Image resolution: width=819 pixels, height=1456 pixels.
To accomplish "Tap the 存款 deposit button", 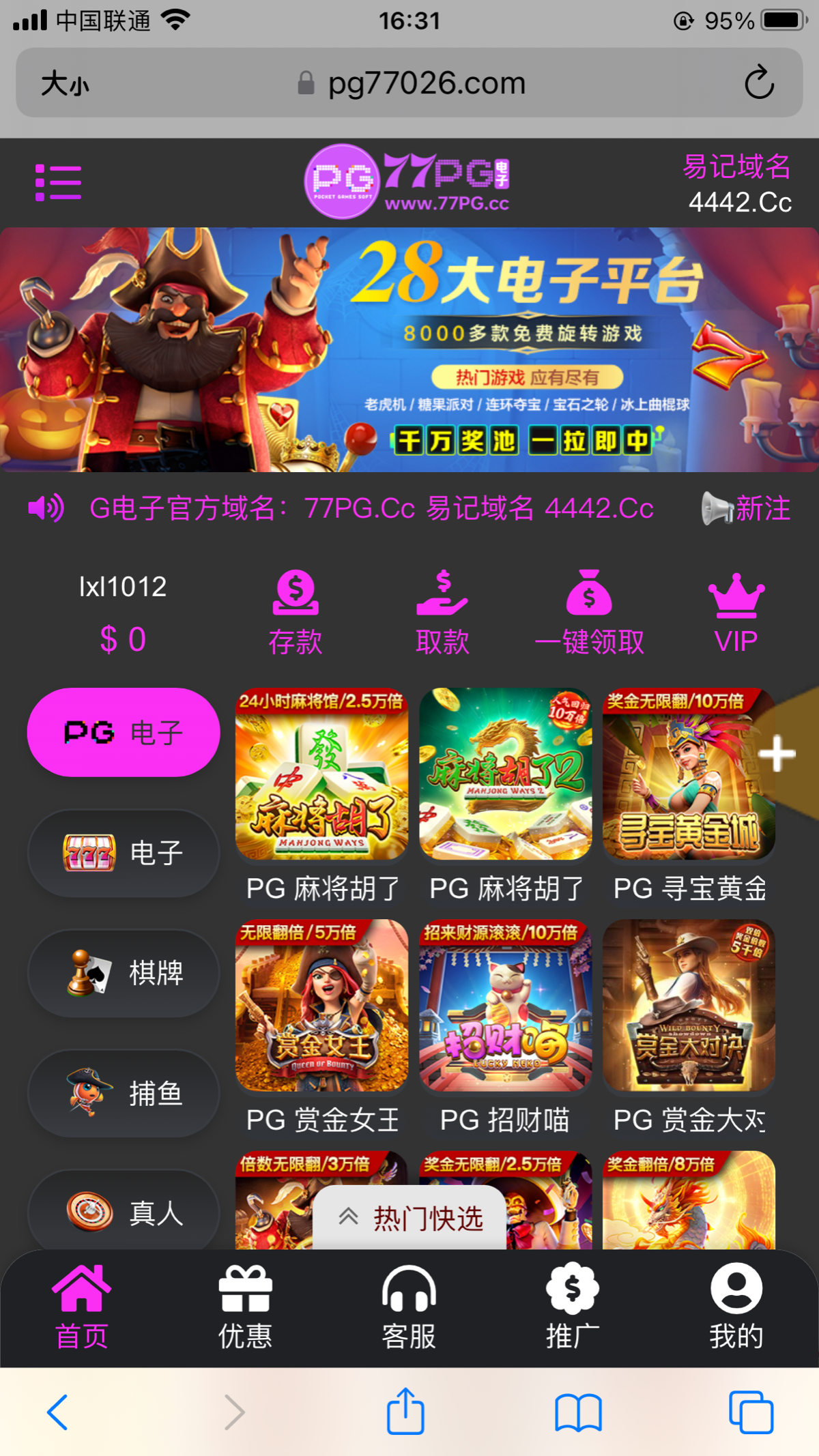I will pyautogui.click(x=295, y=611).
